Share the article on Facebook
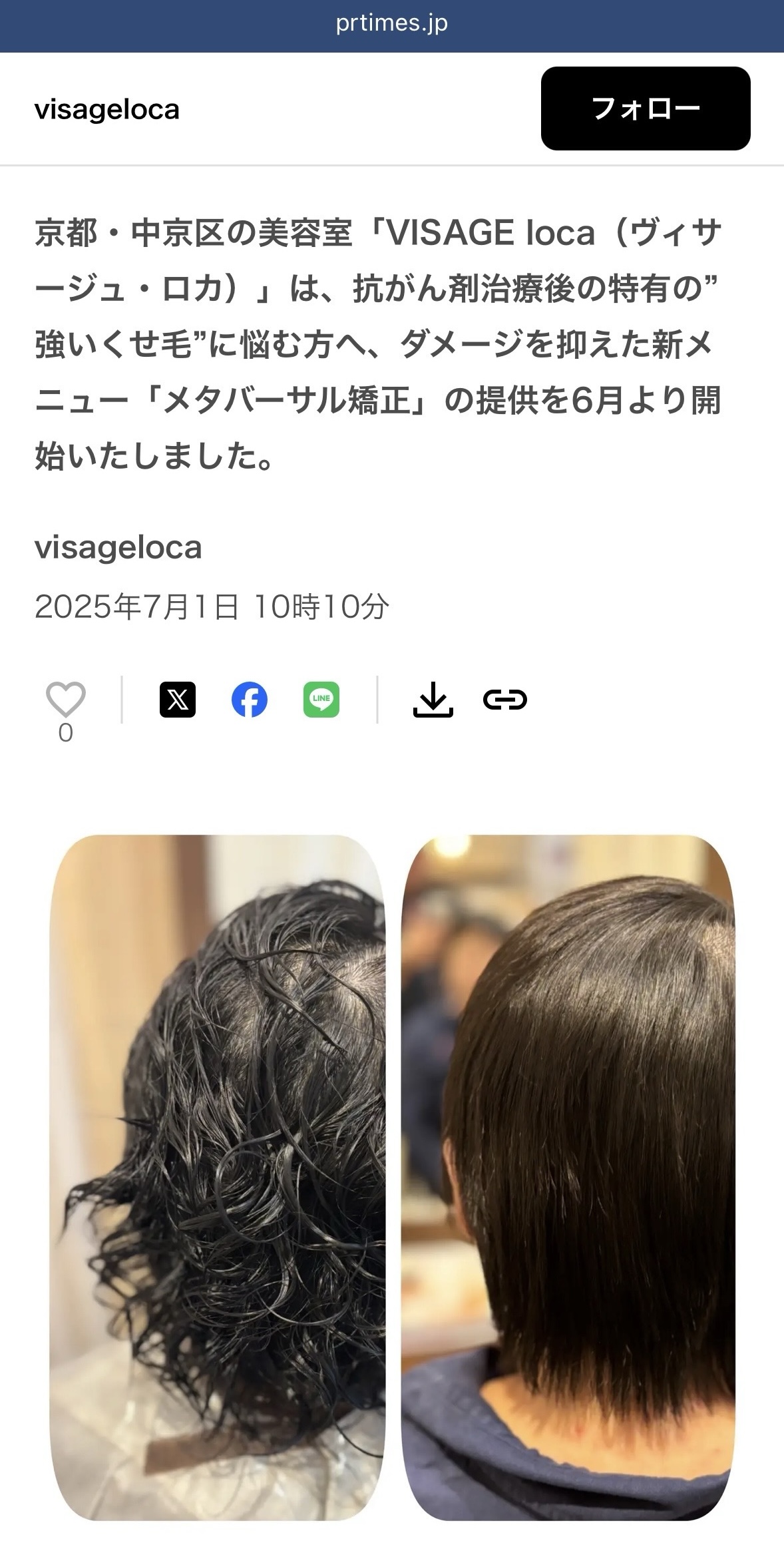The width and height of the screenshot is (784, 1561). 250,700
